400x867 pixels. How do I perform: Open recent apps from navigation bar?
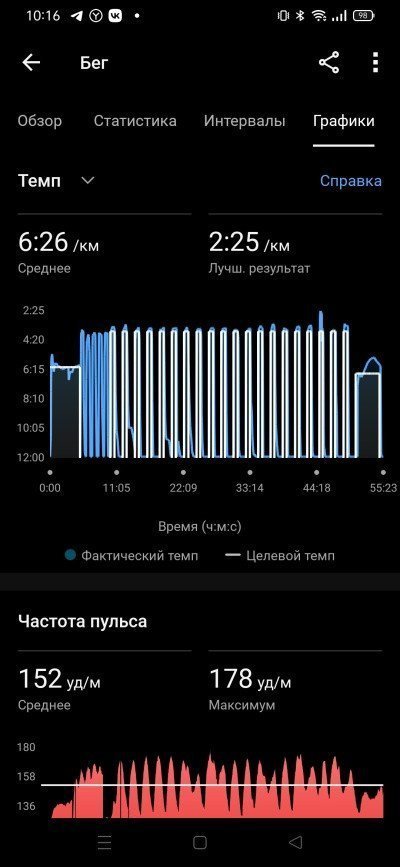point(105,842)
